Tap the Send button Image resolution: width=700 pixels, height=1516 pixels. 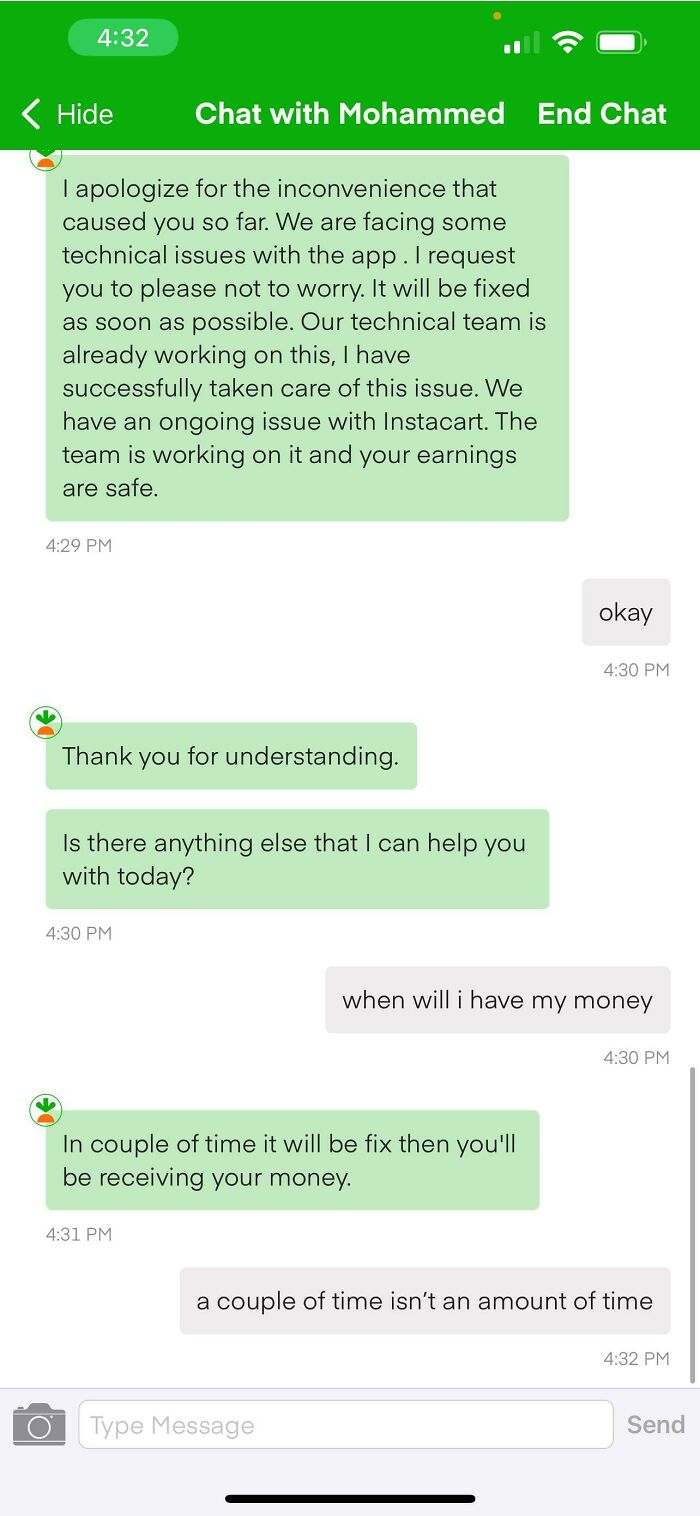(656, 1424)
